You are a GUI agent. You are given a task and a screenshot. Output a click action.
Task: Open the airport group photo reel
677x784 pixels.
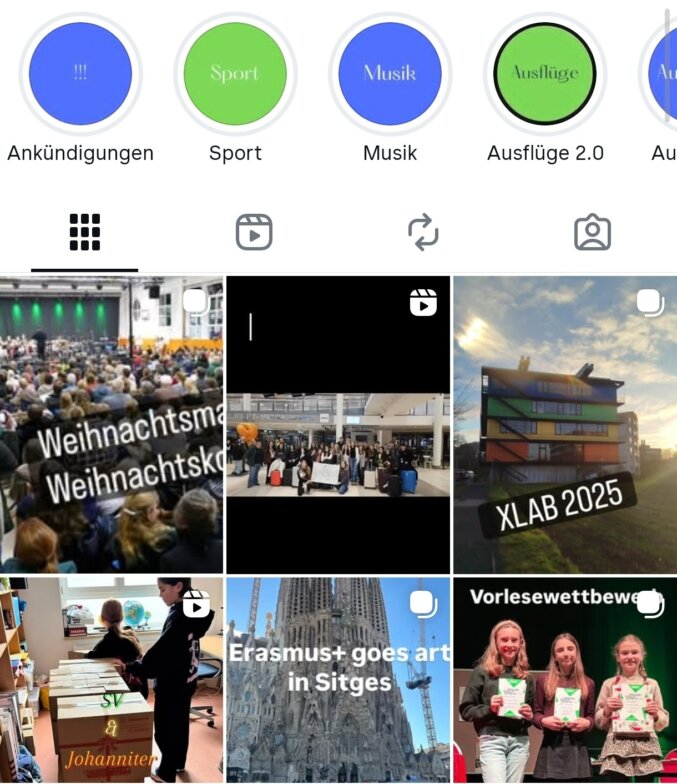point(338,424)
